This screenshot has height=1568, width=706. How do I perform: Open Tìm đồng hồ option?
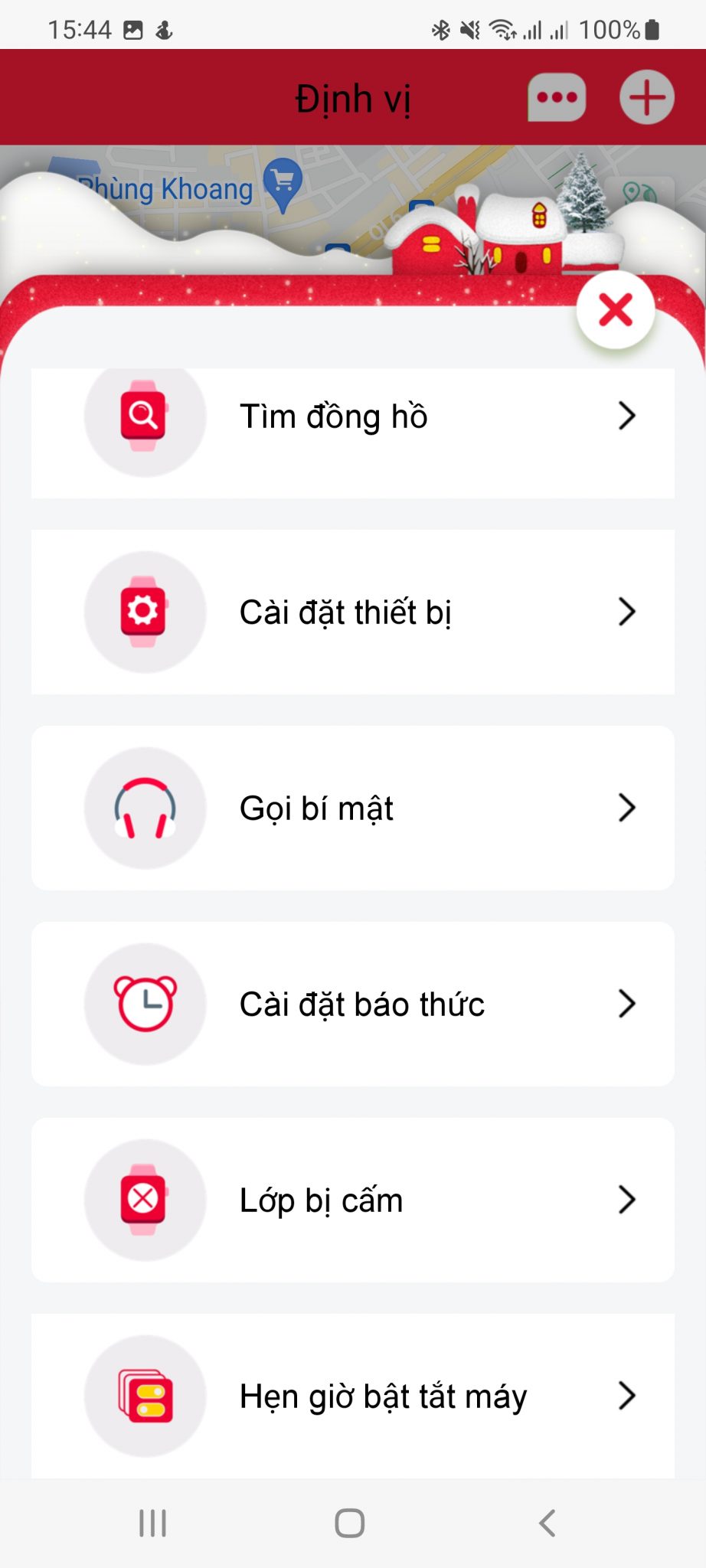click(352, 417)
